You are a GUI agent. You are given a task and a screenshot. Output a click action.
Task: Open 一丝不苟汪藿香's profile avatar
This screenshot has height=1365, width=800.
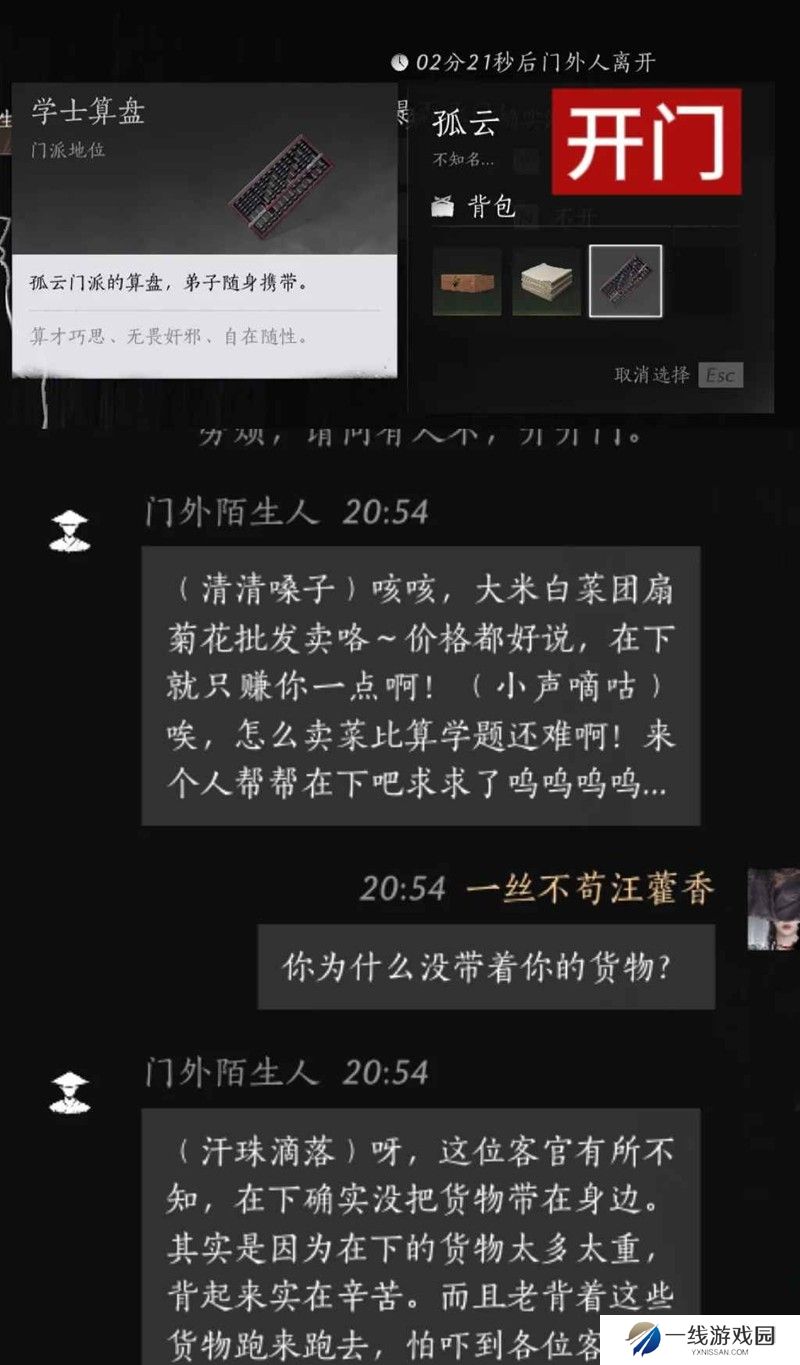[x=774, y=908]
